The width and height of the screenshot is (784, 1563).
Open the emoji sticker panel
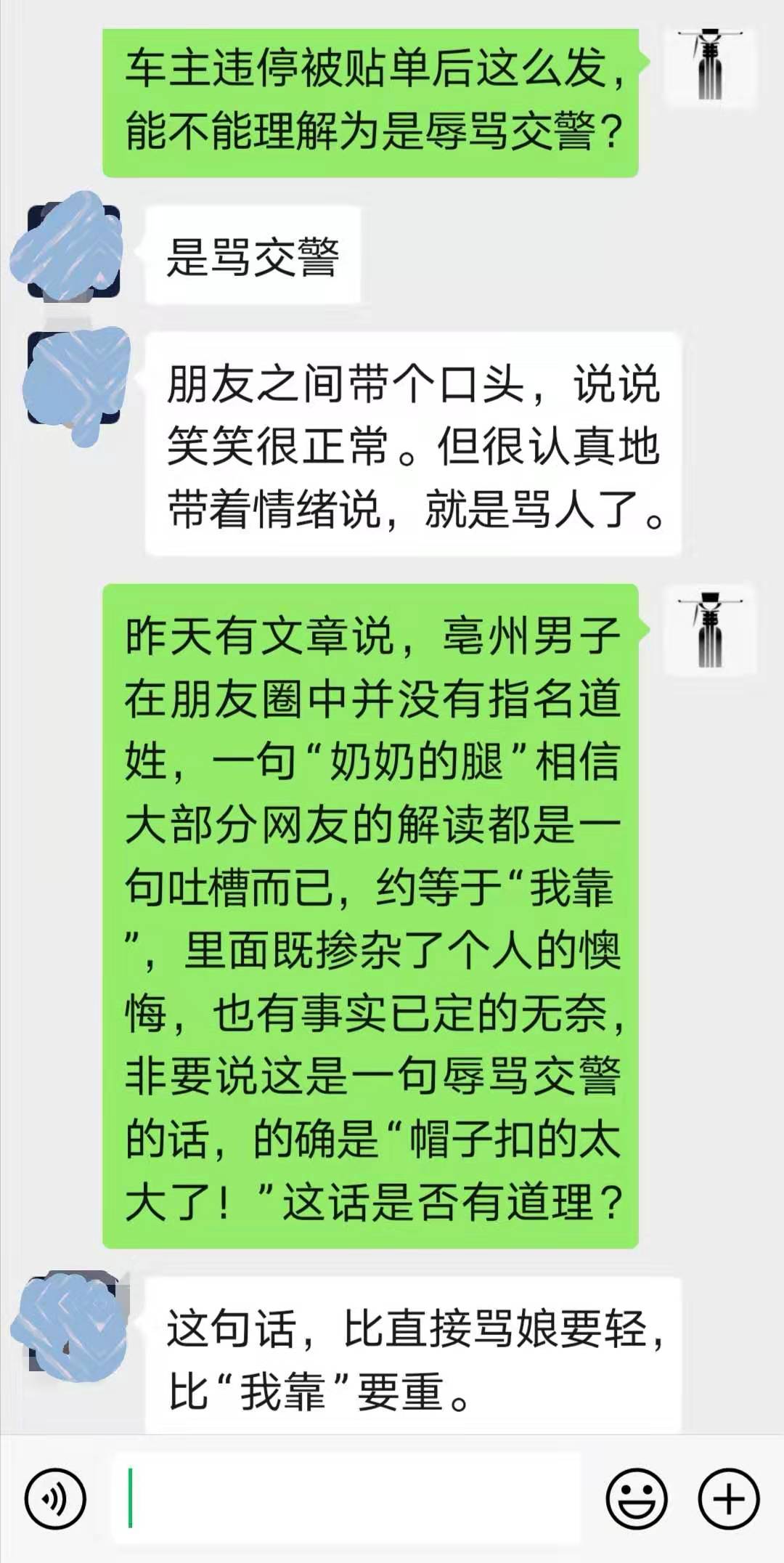(x=637, y=1498)
